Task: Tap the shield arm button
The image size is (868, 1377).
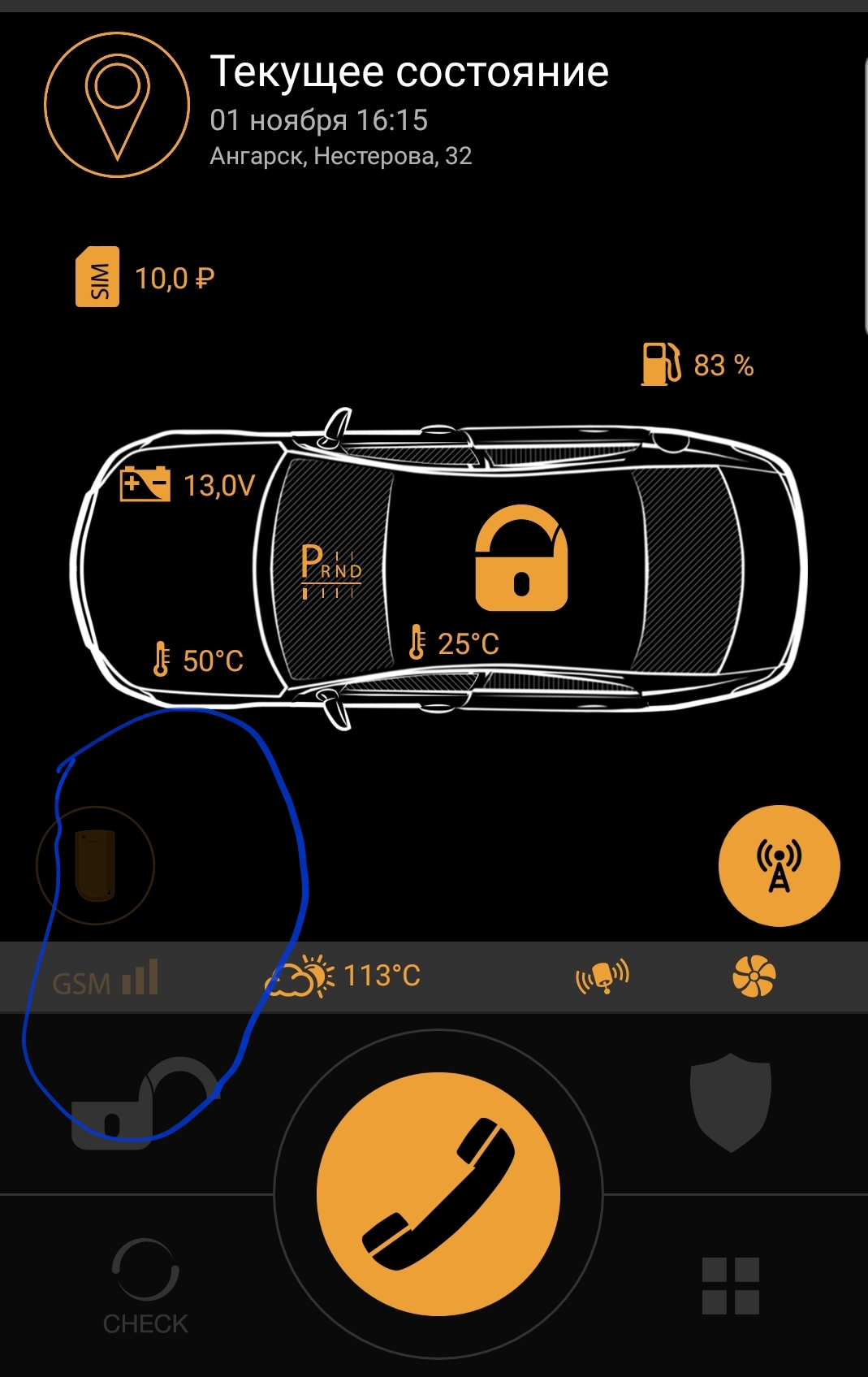Action: coord(730,1102)
